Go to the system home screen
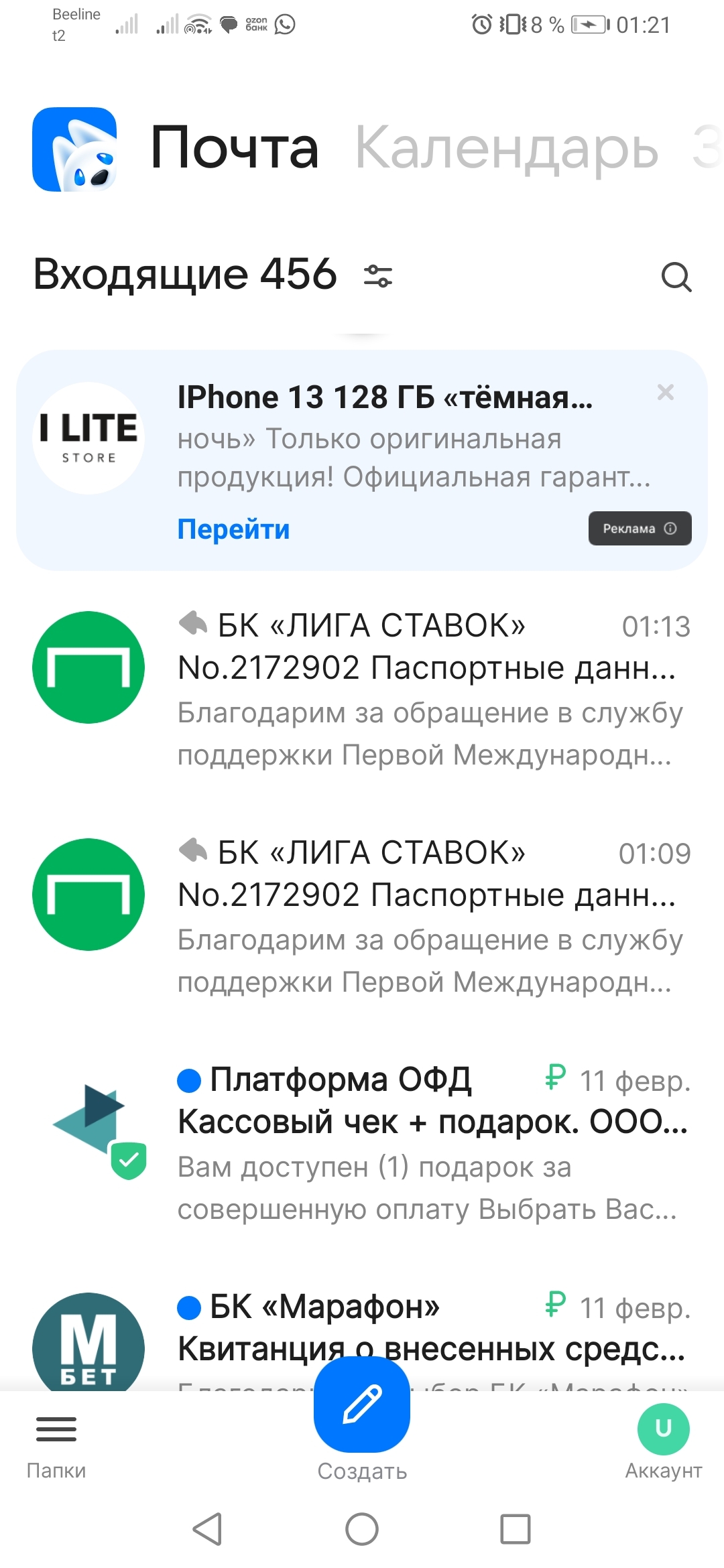Screen dimensions: 724x1568 (x=362, y=1529)
